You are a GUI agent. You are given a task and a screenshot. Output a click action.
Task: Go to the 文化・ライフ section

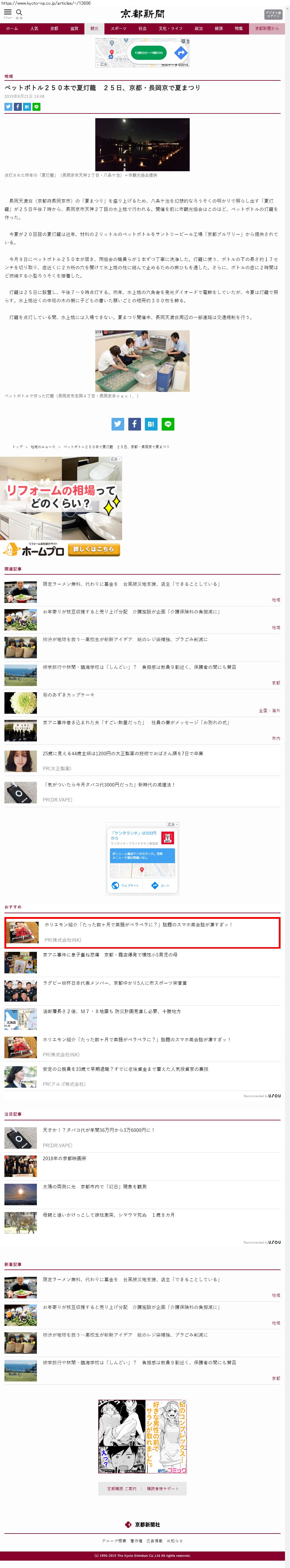point(171,29)
